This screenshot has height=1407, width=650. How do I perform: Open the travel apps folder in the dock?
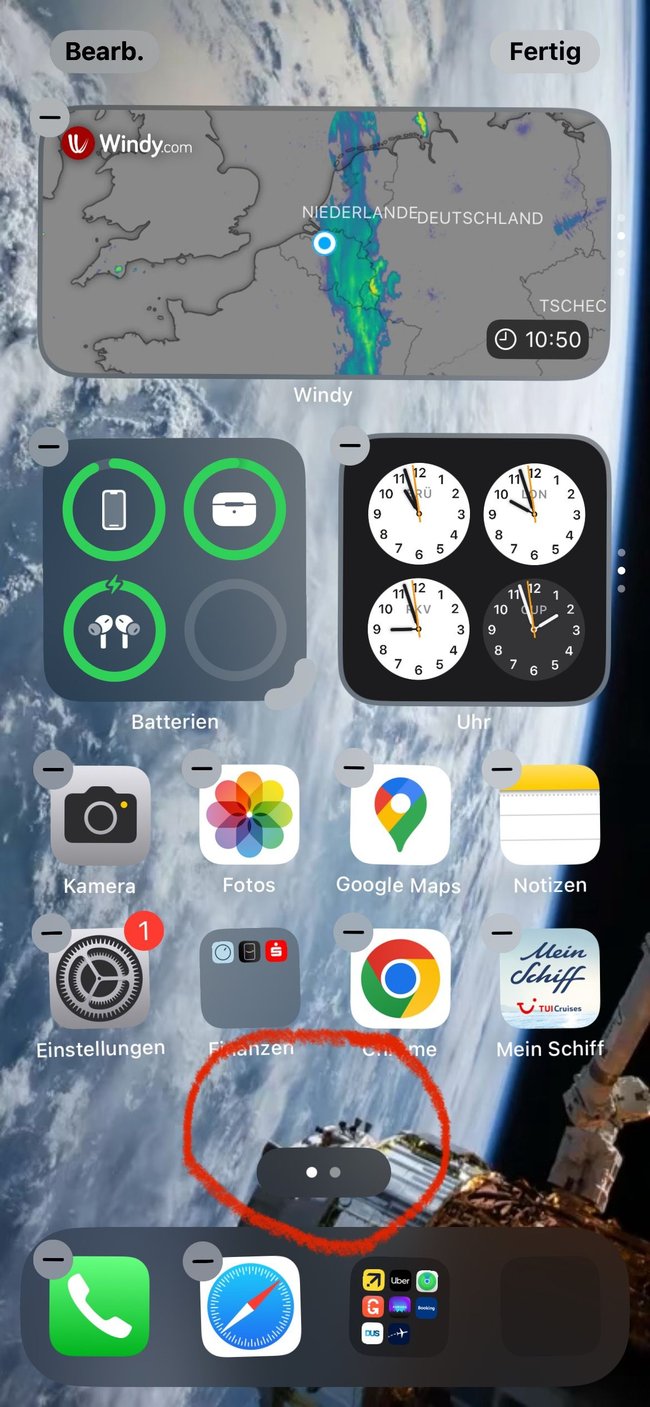click(x=399, y=1306)
